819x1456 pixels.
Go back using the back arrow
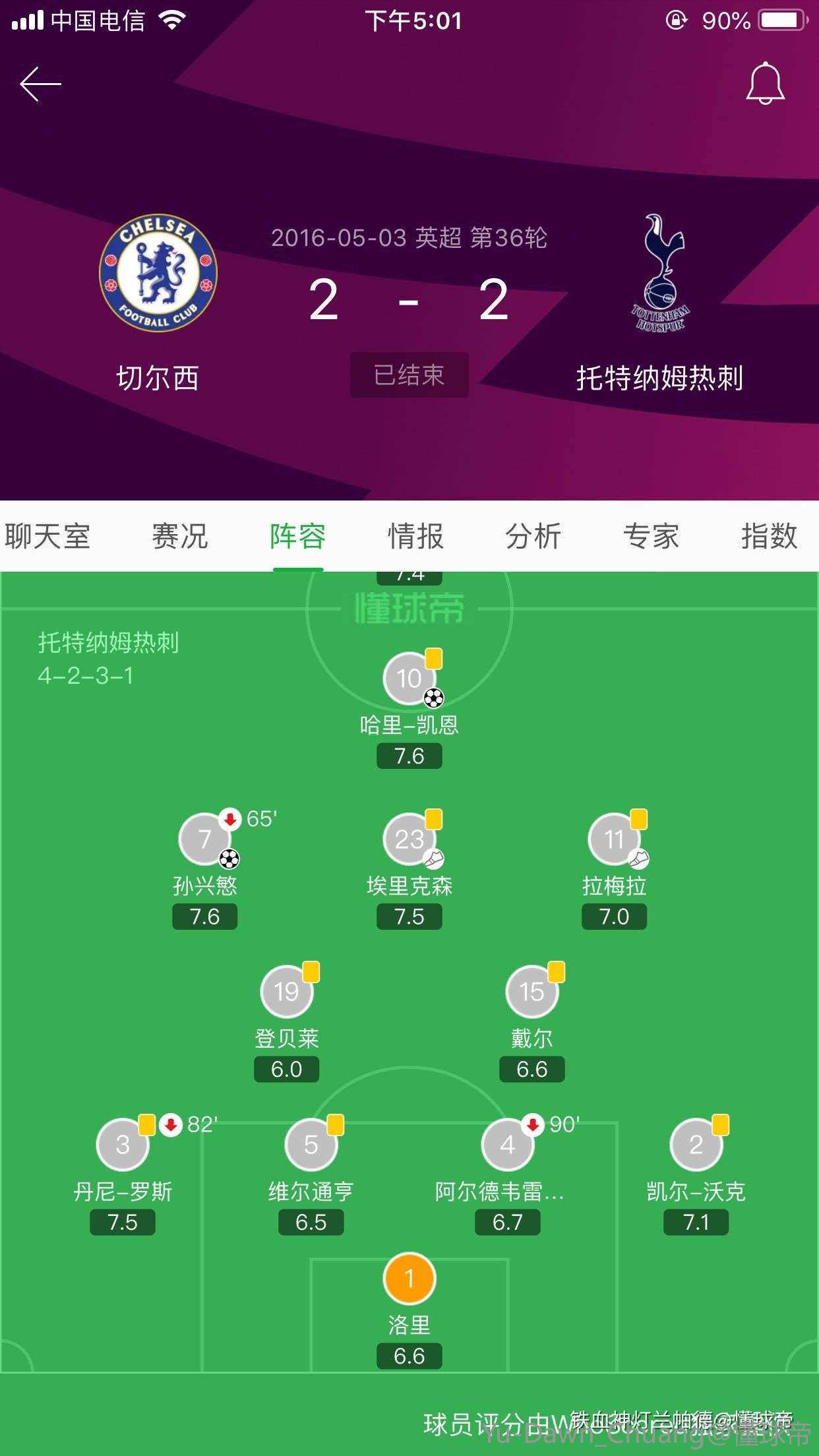(41, 84)
